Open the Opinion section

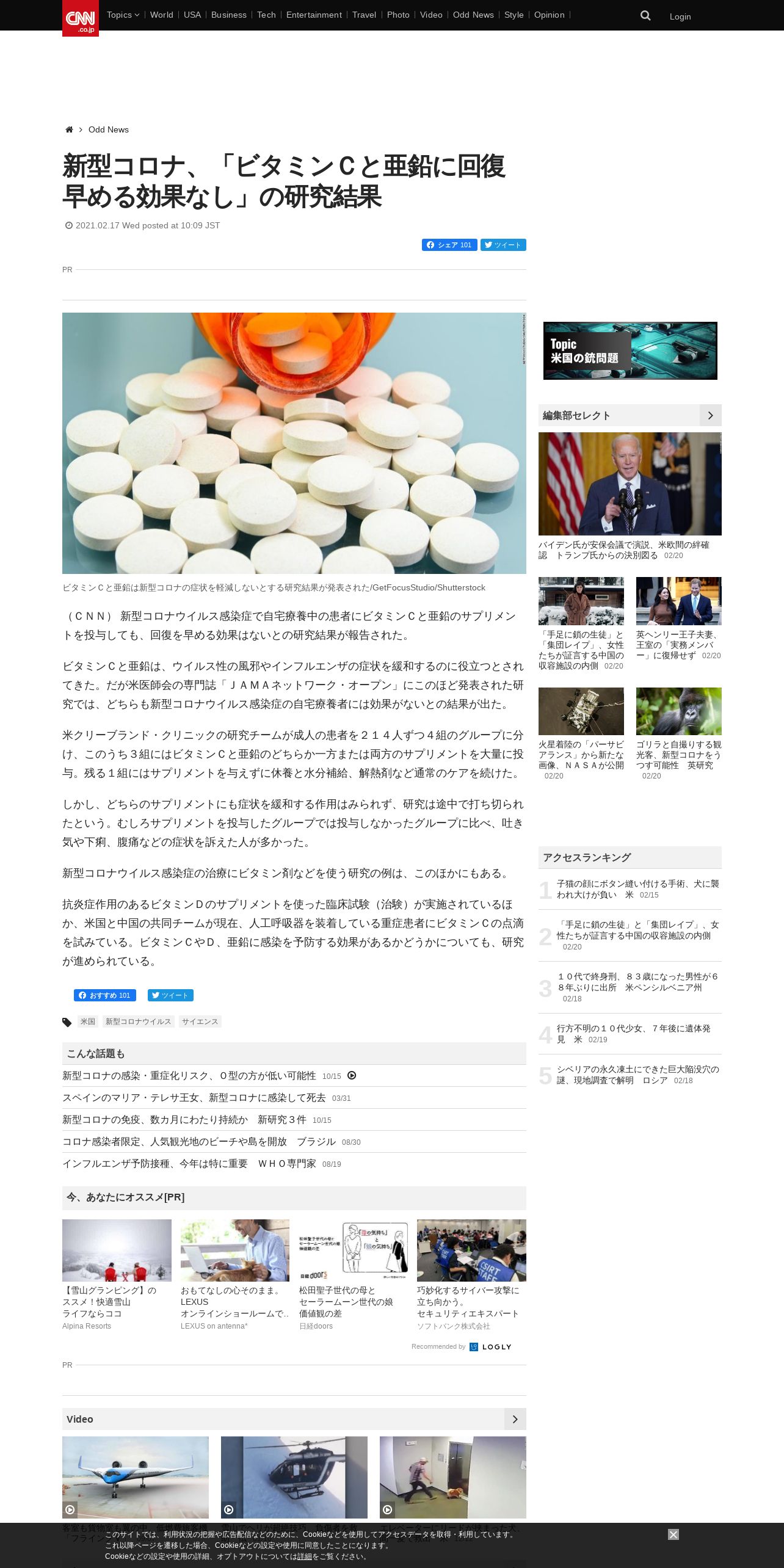tap(550, 15)
